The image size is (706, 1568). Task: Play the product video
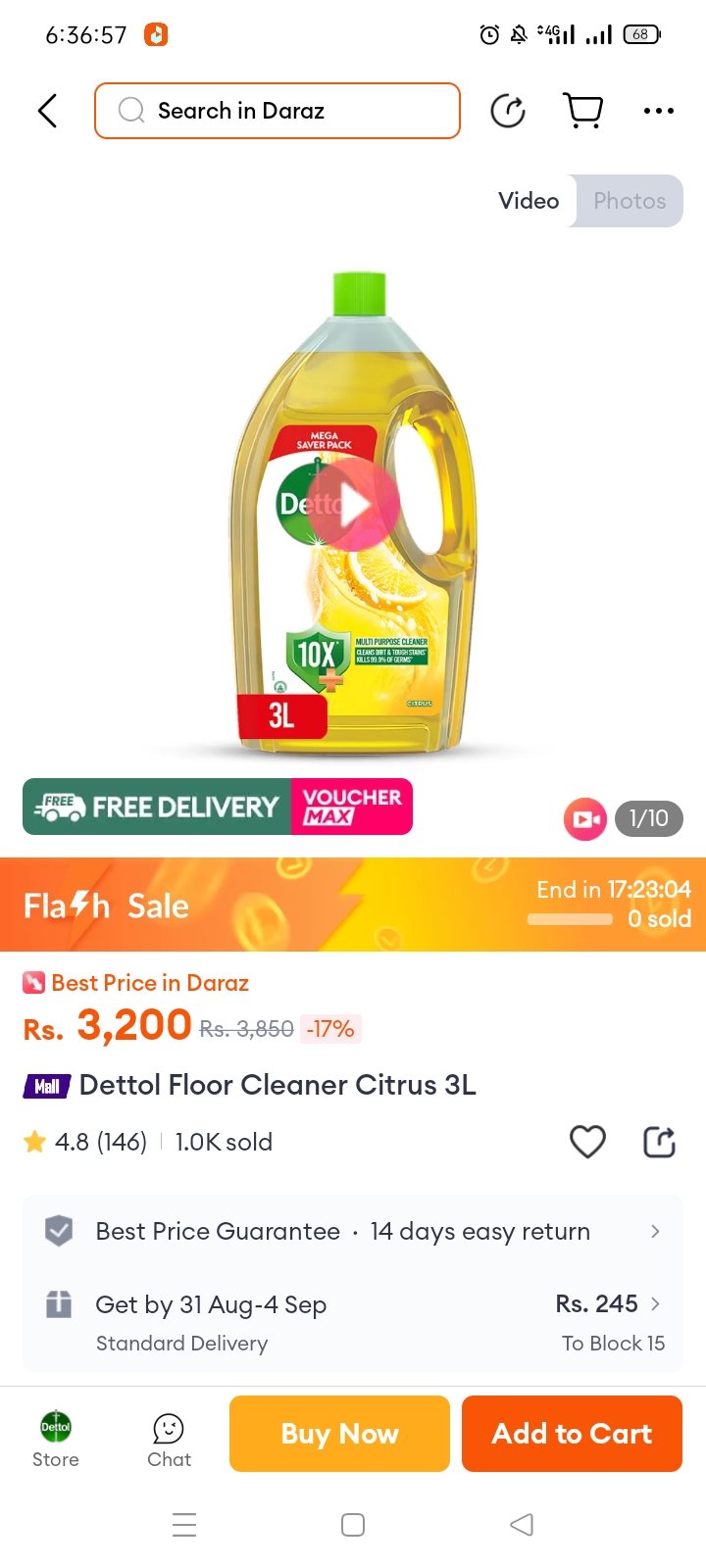click(x=353, y=505)
